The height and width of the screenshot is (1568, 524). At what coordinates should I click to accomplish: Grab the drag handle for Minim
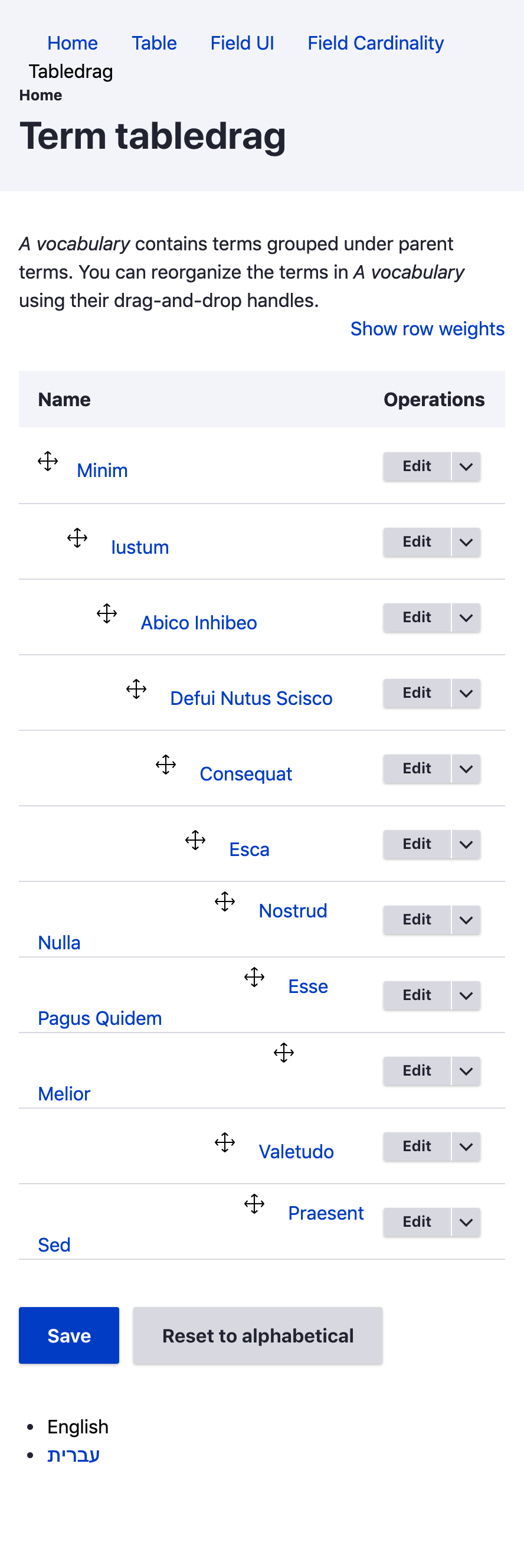[x=47, y=462]
